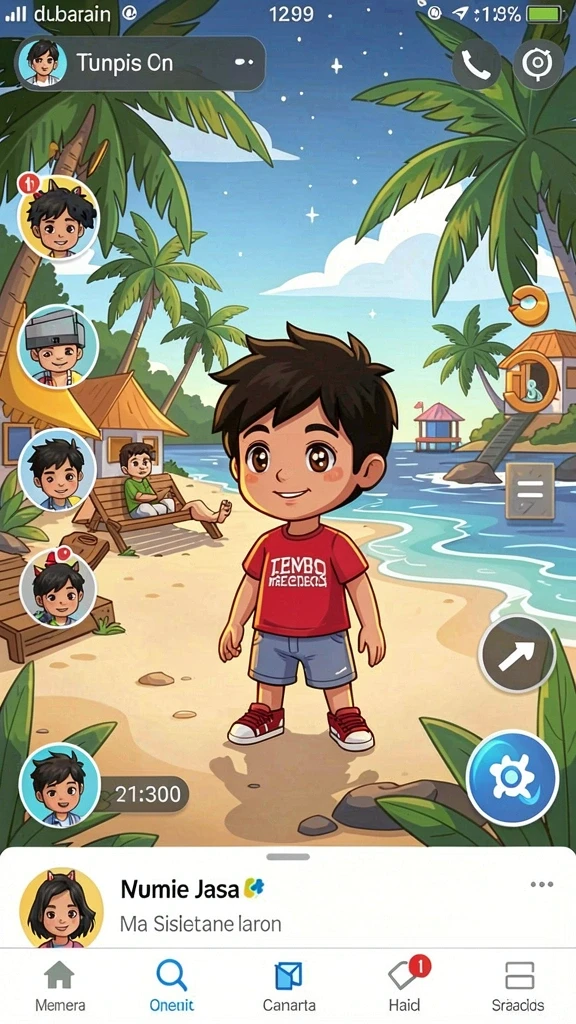Switch to the Memera home tab
Image resolution: width=576 pixels, height=1024 pixels.
coord(59,986)
